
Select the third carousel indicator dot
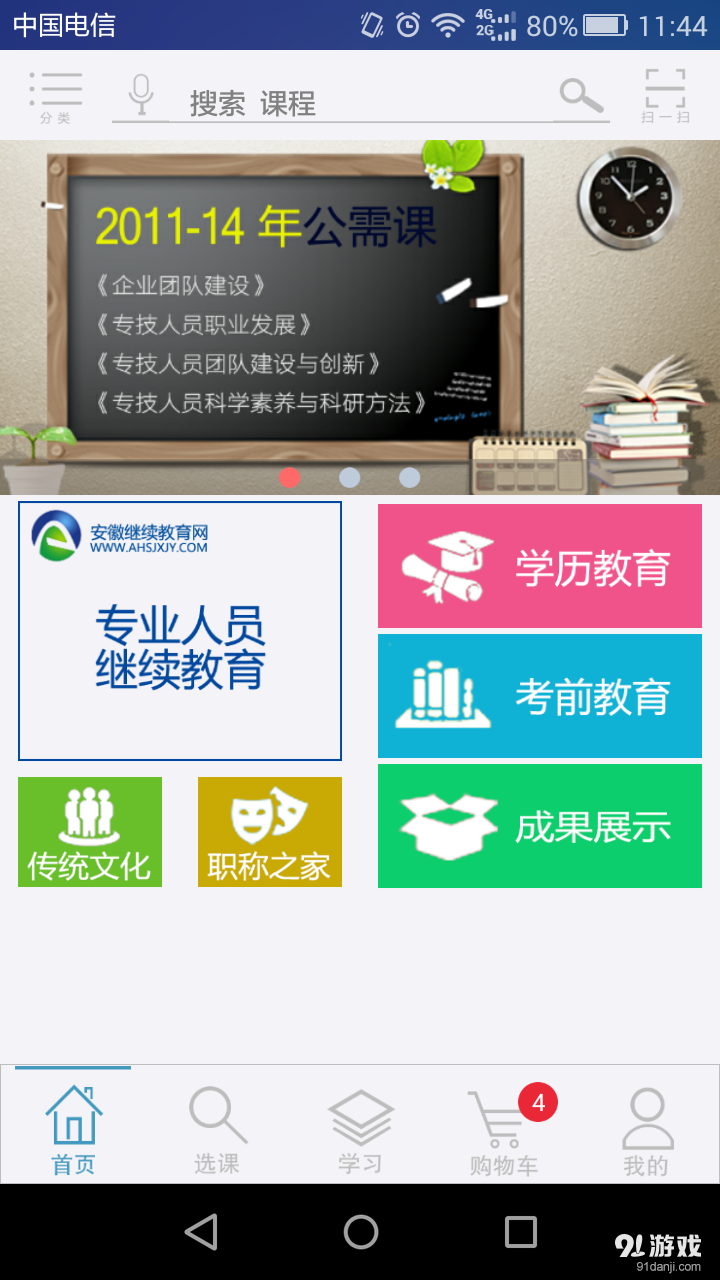408,478
